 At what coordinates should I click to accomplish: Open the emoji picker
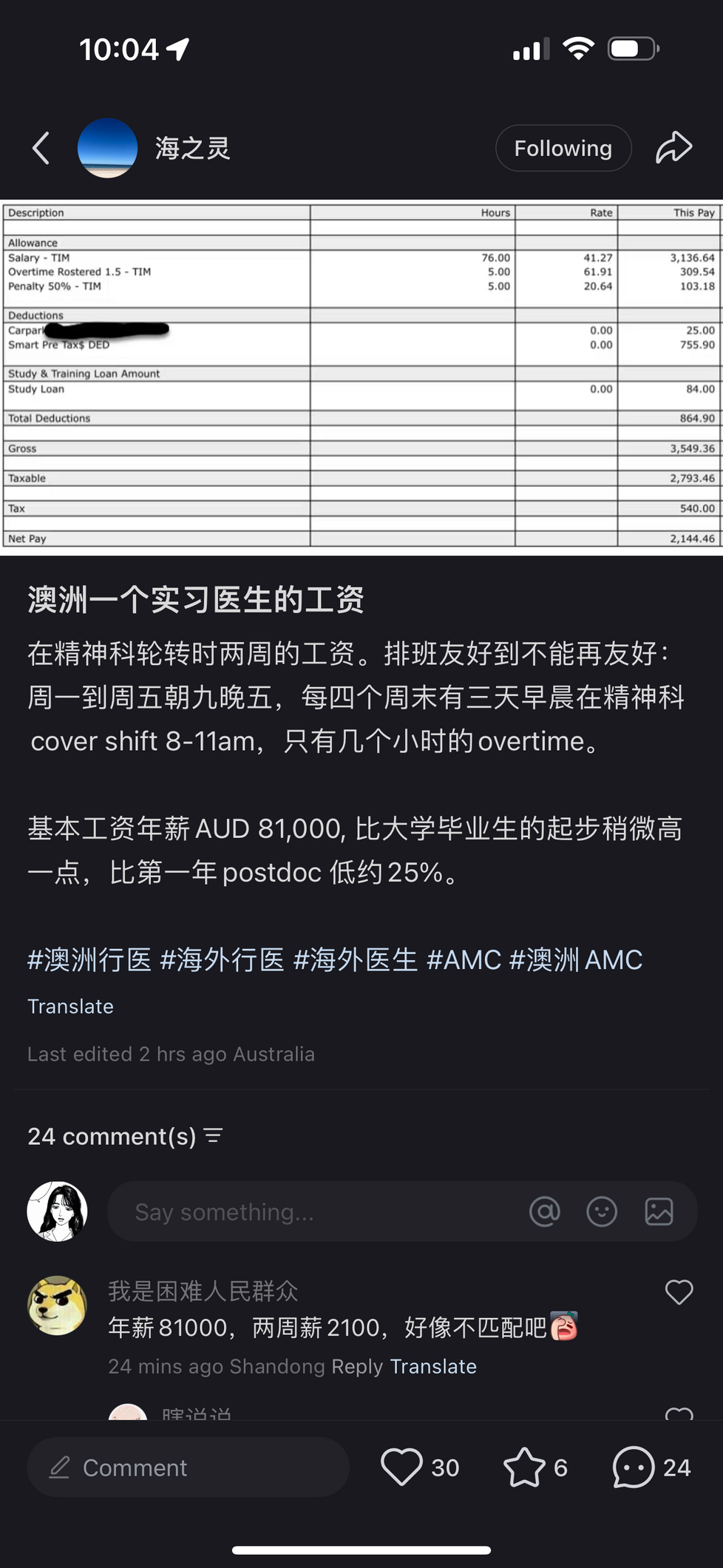(602, 1212)
